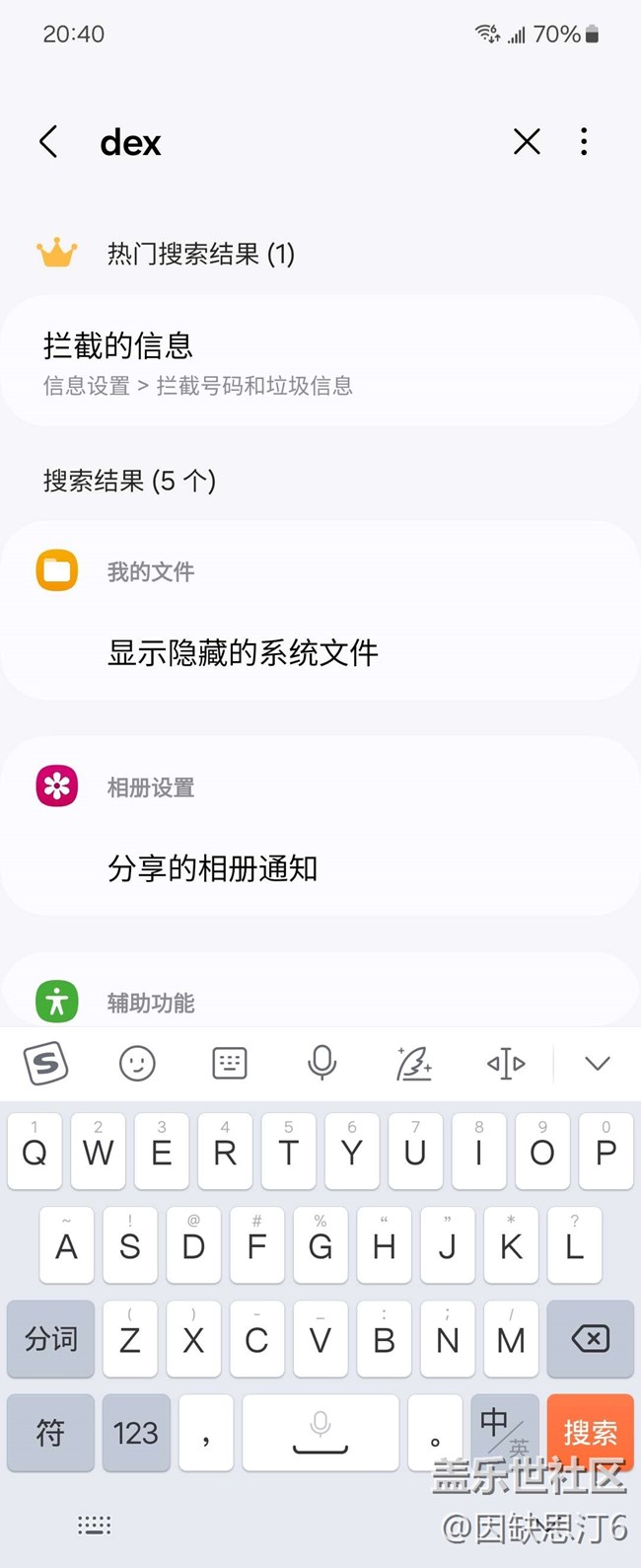Viewport: 641px width, 1568px height.
Task: Open the Sogou keyboard logo menu
Action: [x=45, y=1064]
